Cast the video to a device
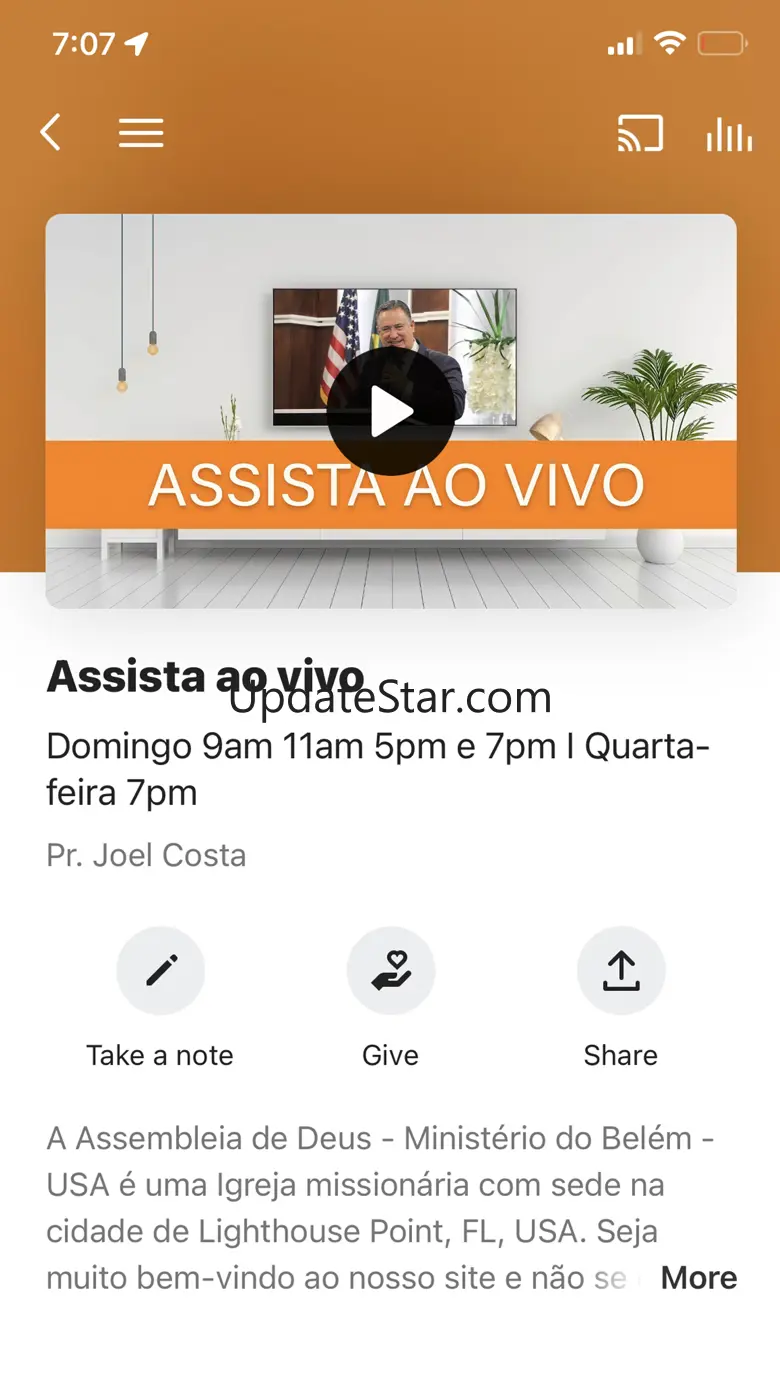Viewport: 780px width, 1387px height. coord(640,133)
